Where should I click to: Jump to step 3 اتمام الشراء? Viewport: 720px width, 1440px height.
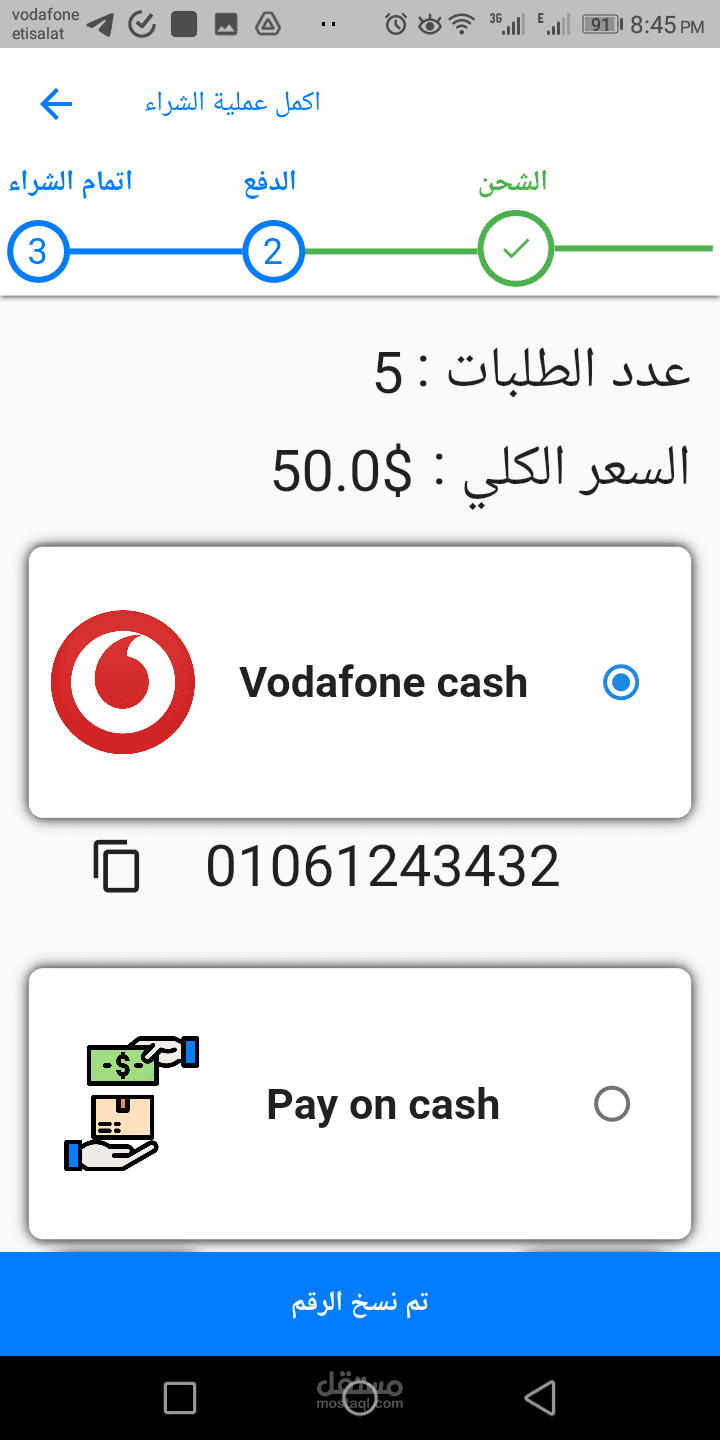point(38,250)
